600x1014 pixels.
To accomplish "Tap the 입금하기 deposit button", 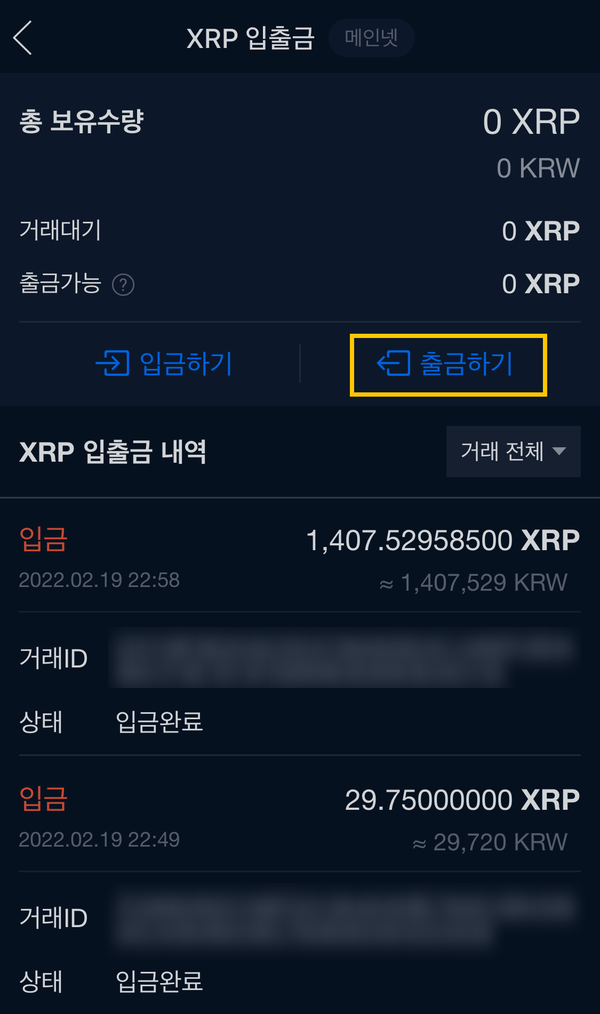I will (x=164, y=363).
